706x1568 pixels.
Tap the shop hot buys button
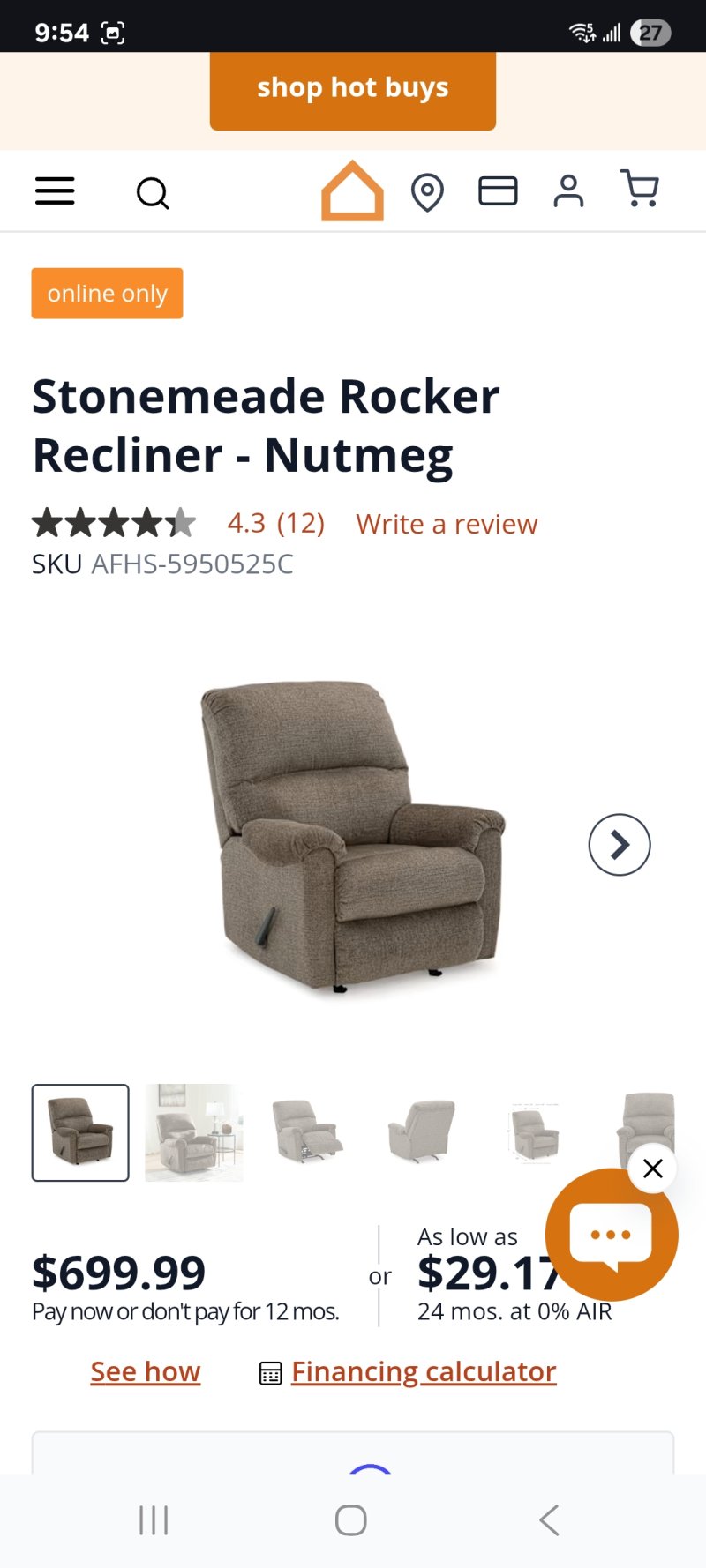click(352, 89)
